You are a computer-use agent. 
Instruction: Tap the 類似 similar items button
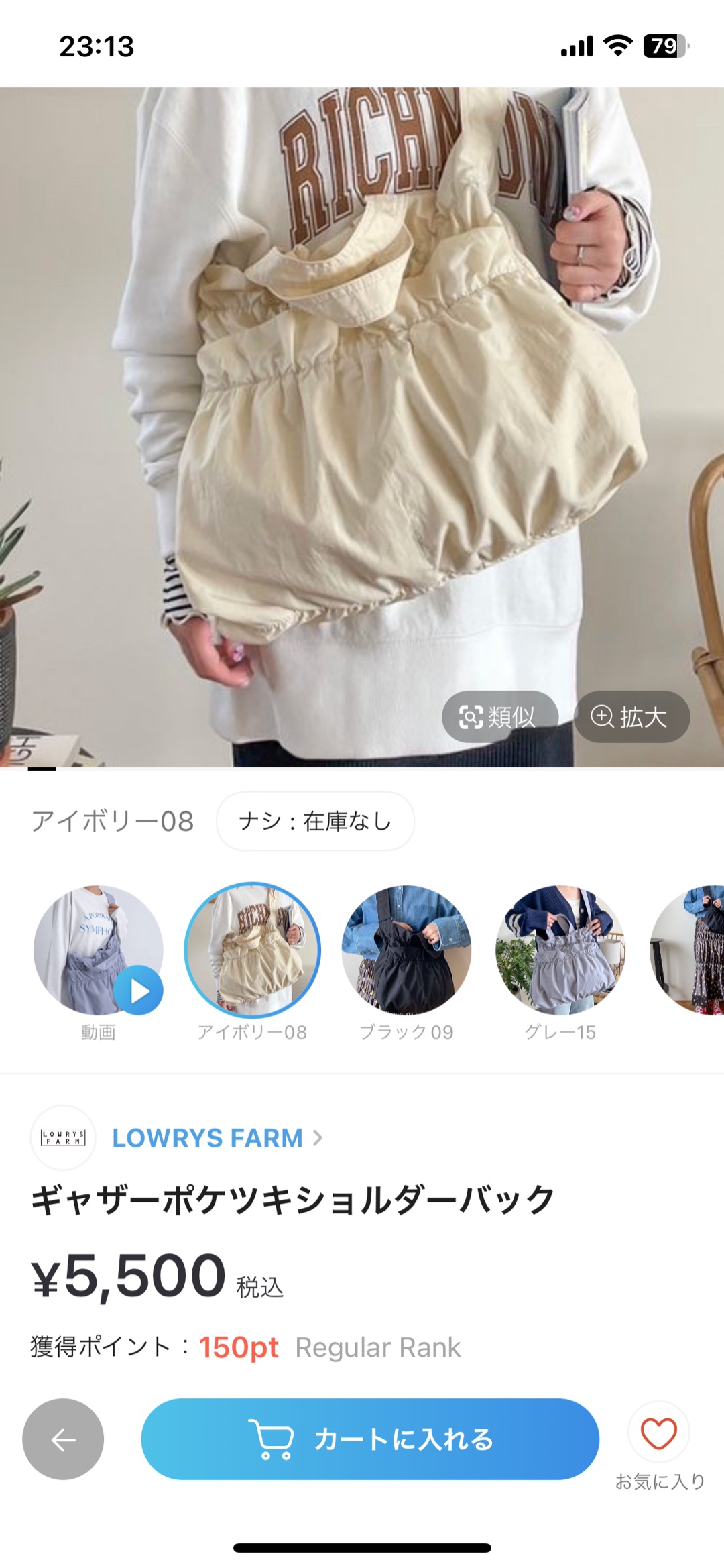point(499,717)
